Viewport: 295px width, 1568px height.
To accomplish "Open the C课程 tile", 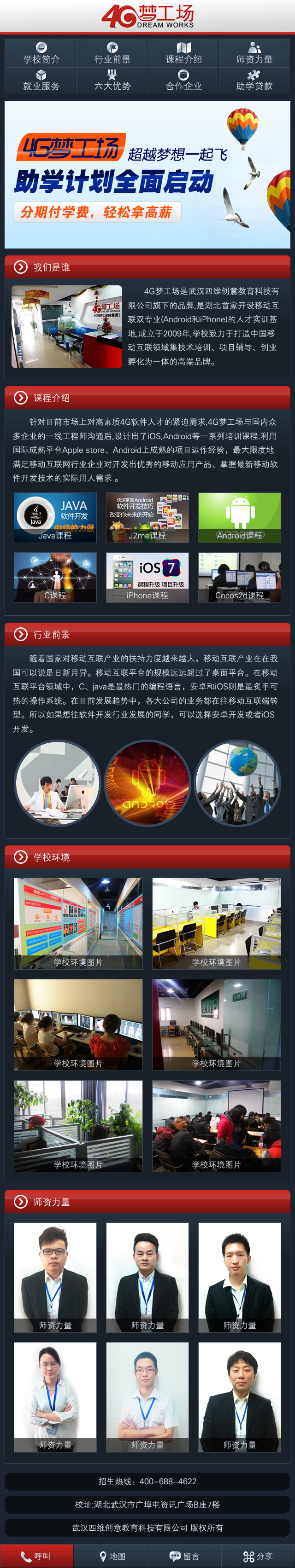I will point(55,577).
